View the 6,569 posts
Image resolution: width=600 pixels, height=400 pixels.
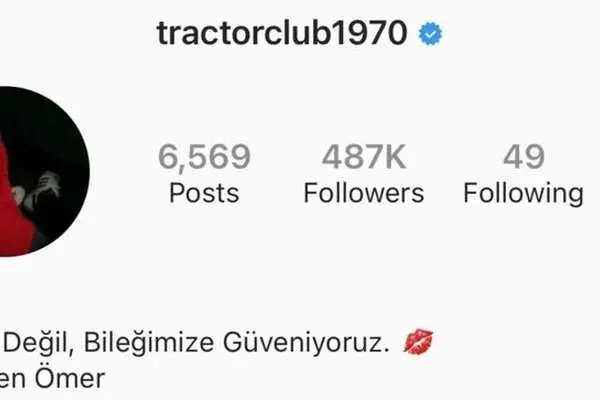(204, 173)
